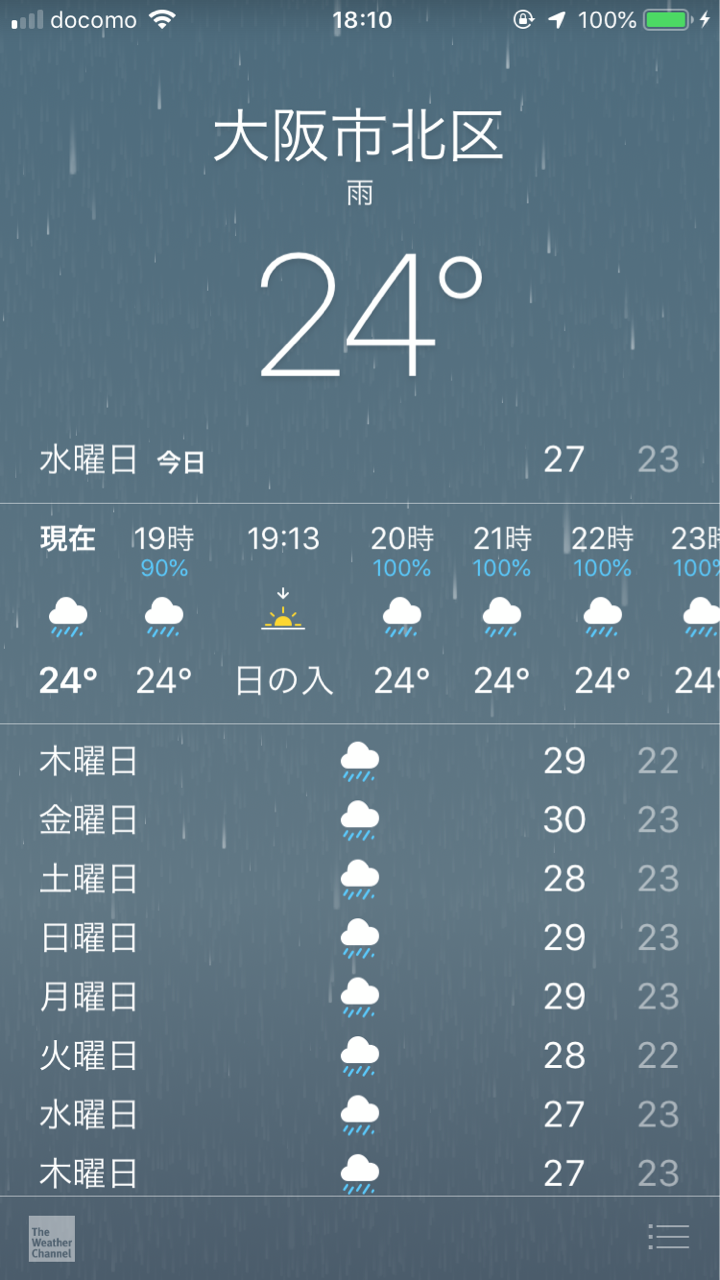Open The Weather Channel link
This screenshot has height=1280, width=720.
coord(51,1238)
